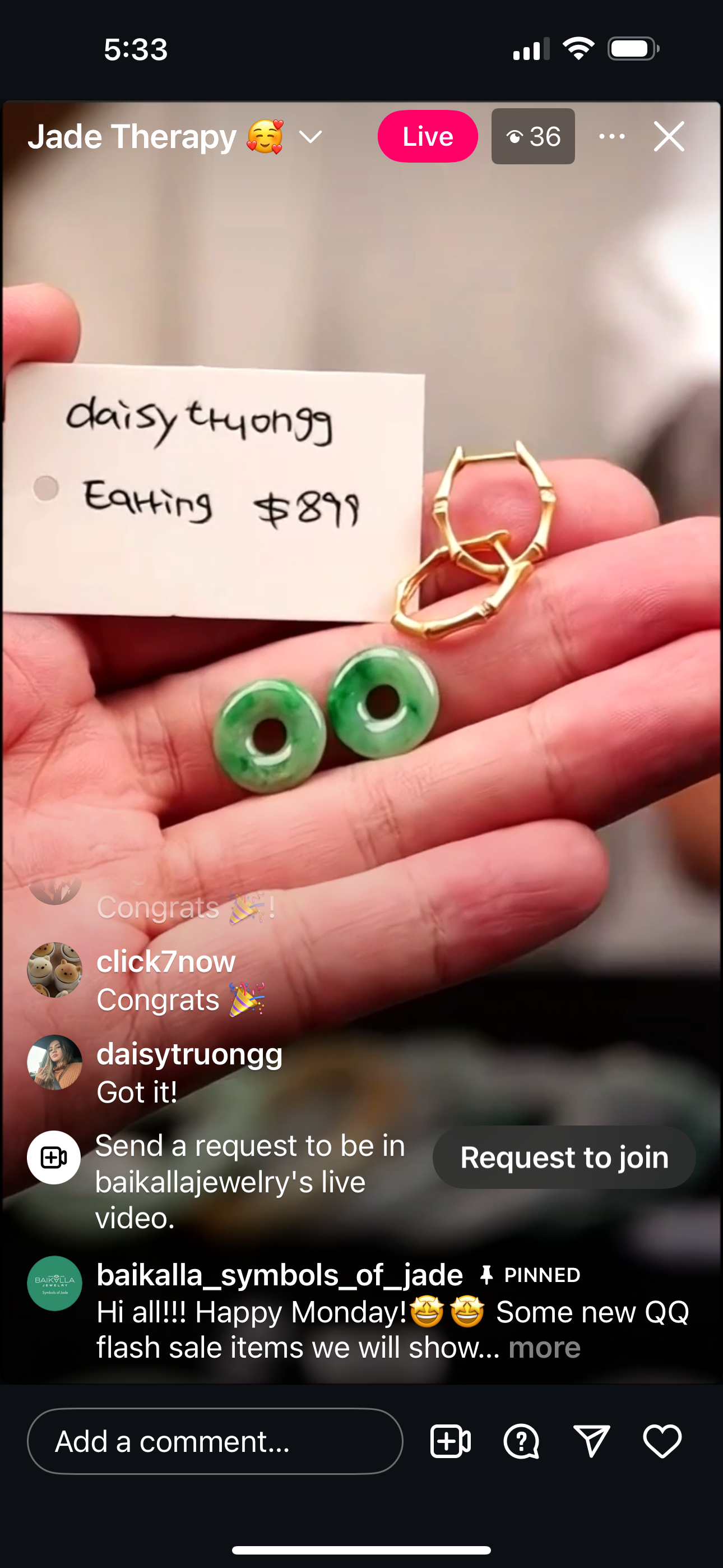Expand the Jade Therapy title dropdown

(311, 137)
